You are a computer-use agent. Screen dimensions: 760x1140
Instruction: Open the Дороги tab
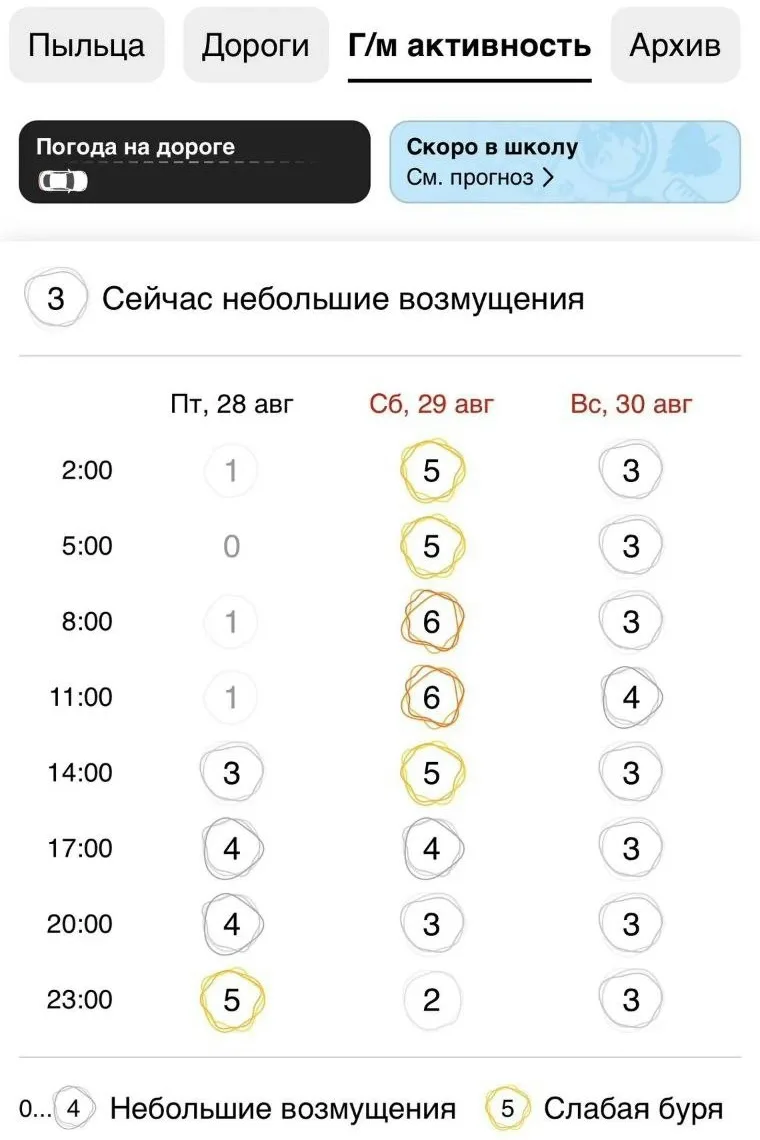point(255,45)
